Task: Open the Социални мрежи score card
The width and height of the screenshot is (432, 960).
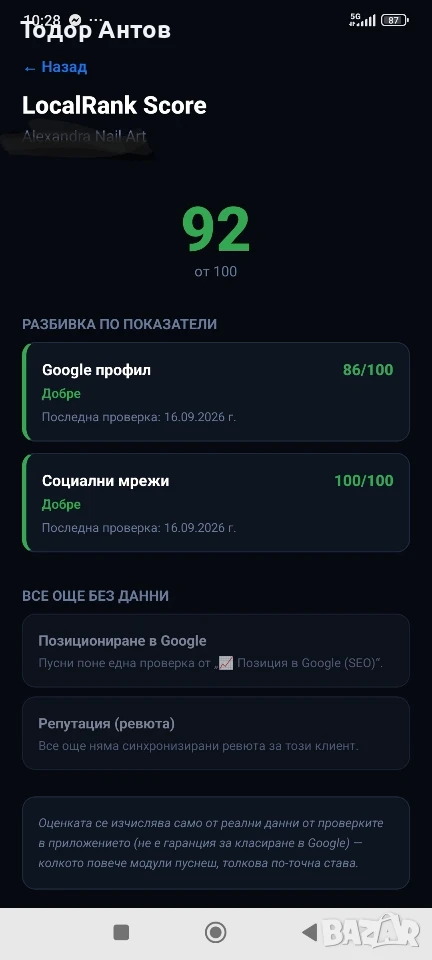Action: (216, 503)
